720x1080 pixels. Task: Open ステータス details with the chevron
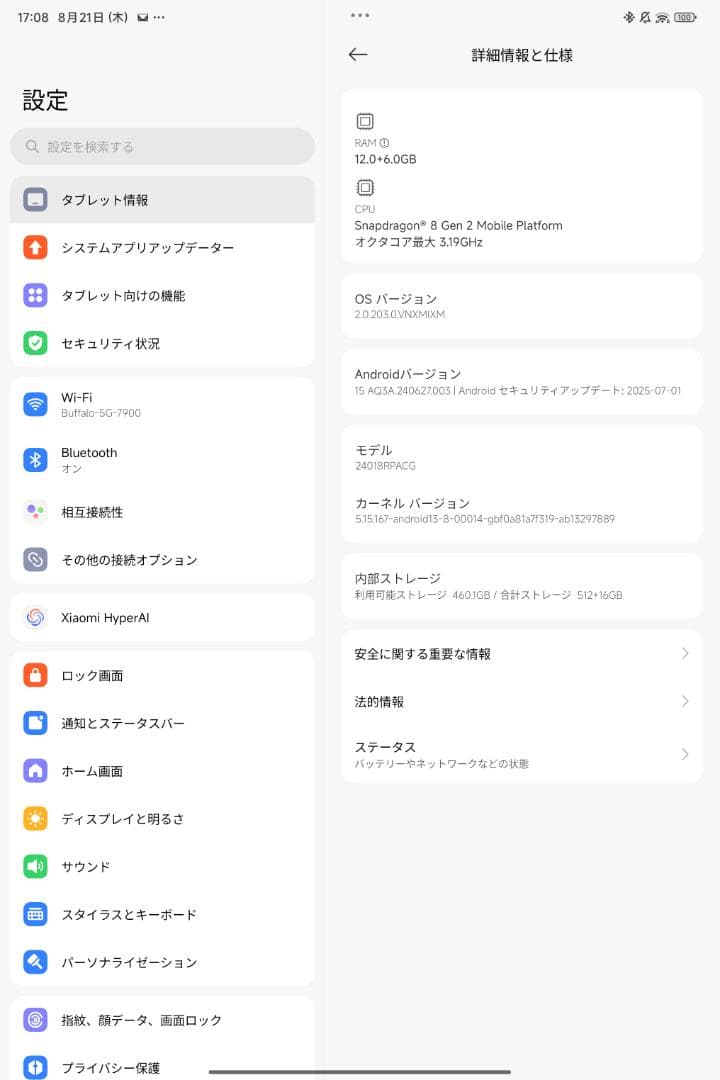685,754
